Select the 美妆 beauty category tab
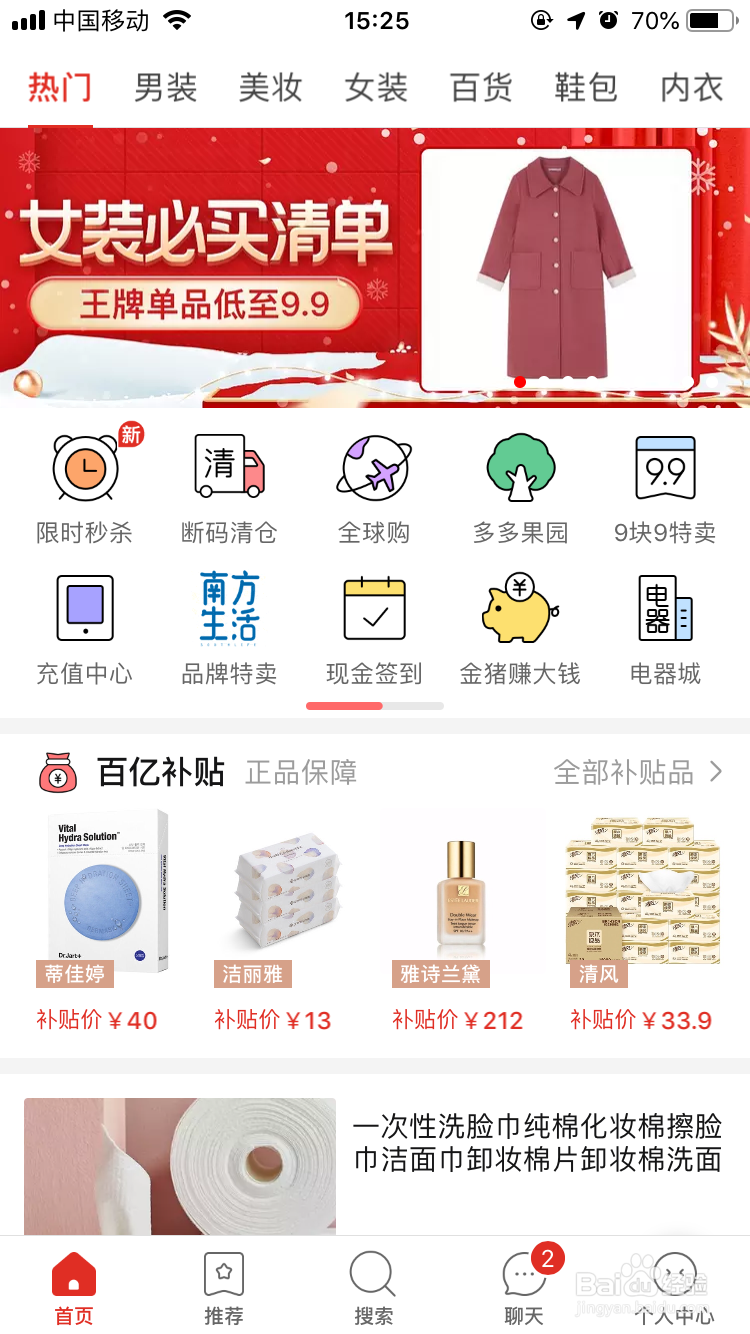This screenshot has height=1334, width=750. click(x=269, y=88)
